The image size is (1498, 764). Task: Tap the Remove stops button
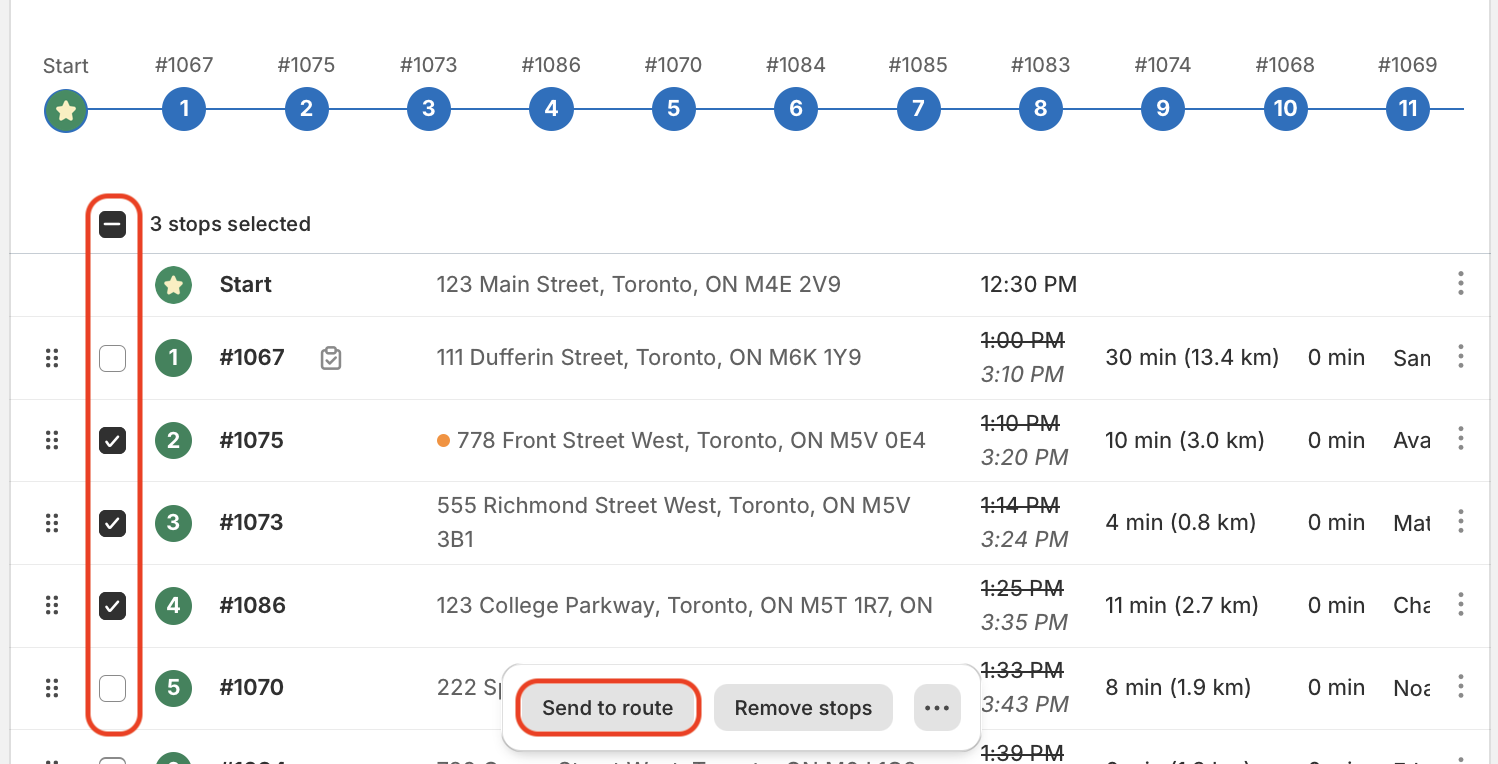click(803, 708)
